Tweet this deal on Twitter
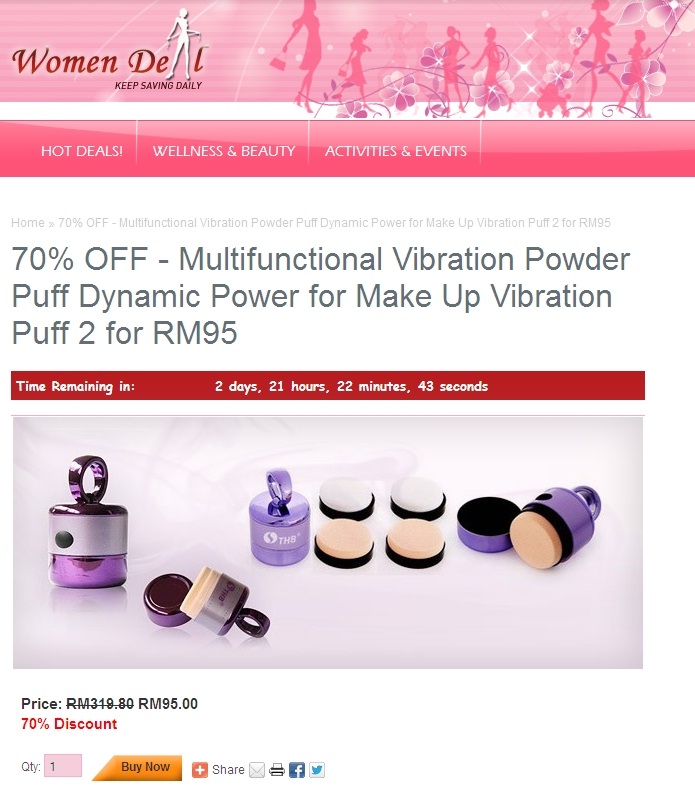 tap(317, 770)
